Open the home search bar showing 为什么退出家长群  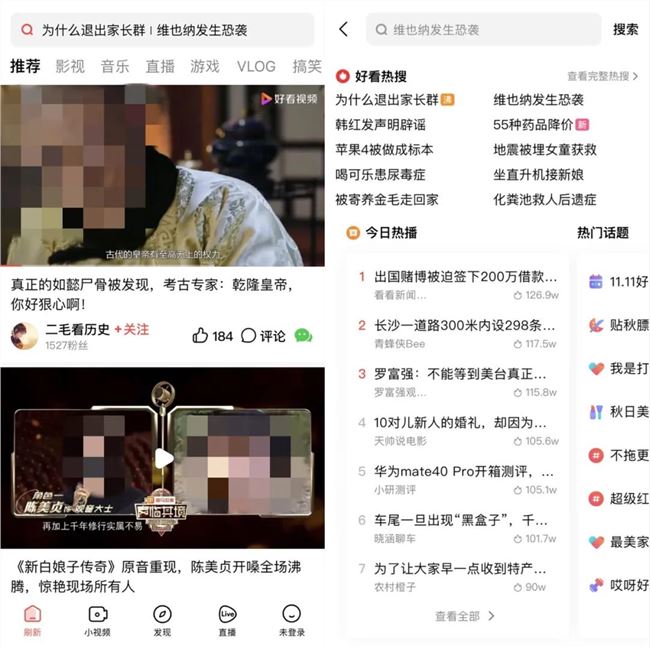tap(165, 31)
